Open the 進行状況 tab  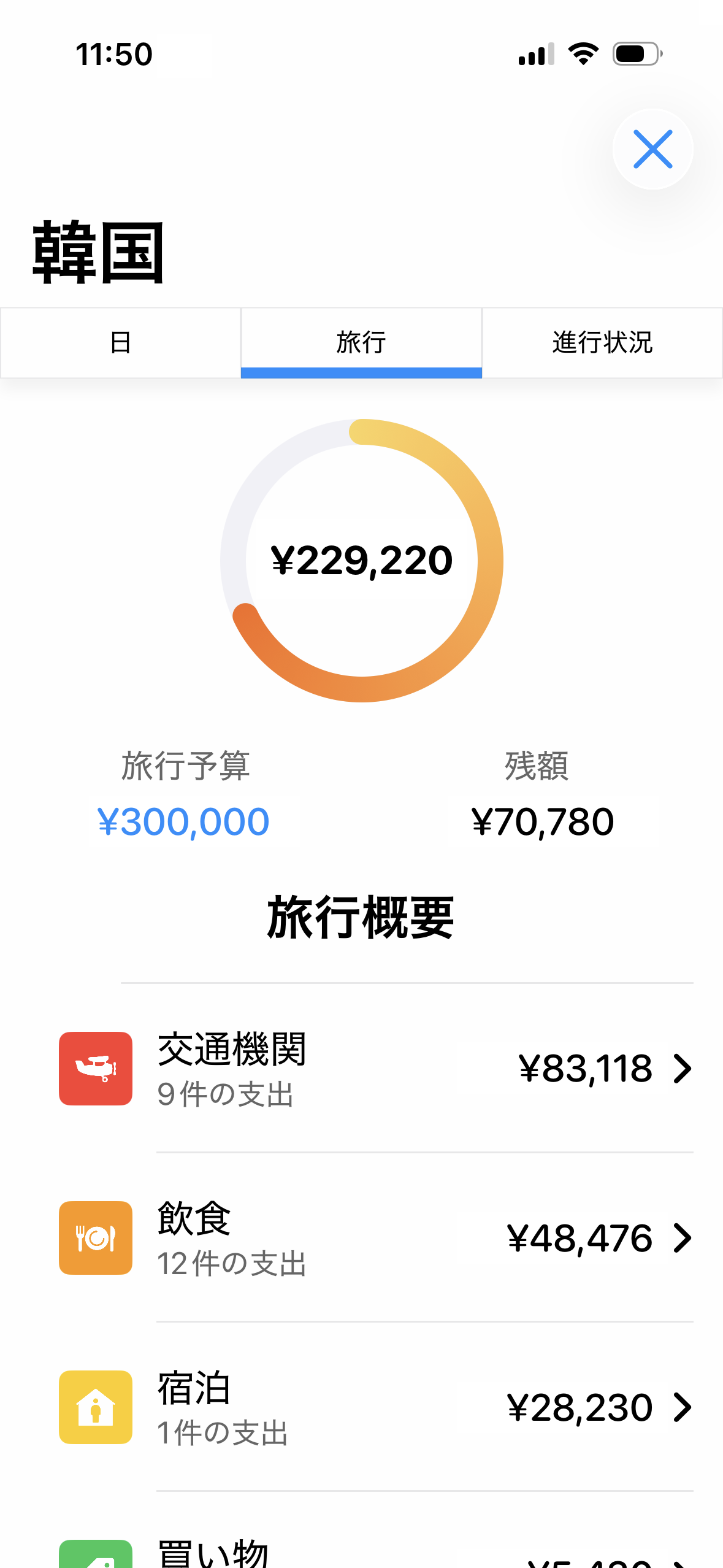click(602, 343)
